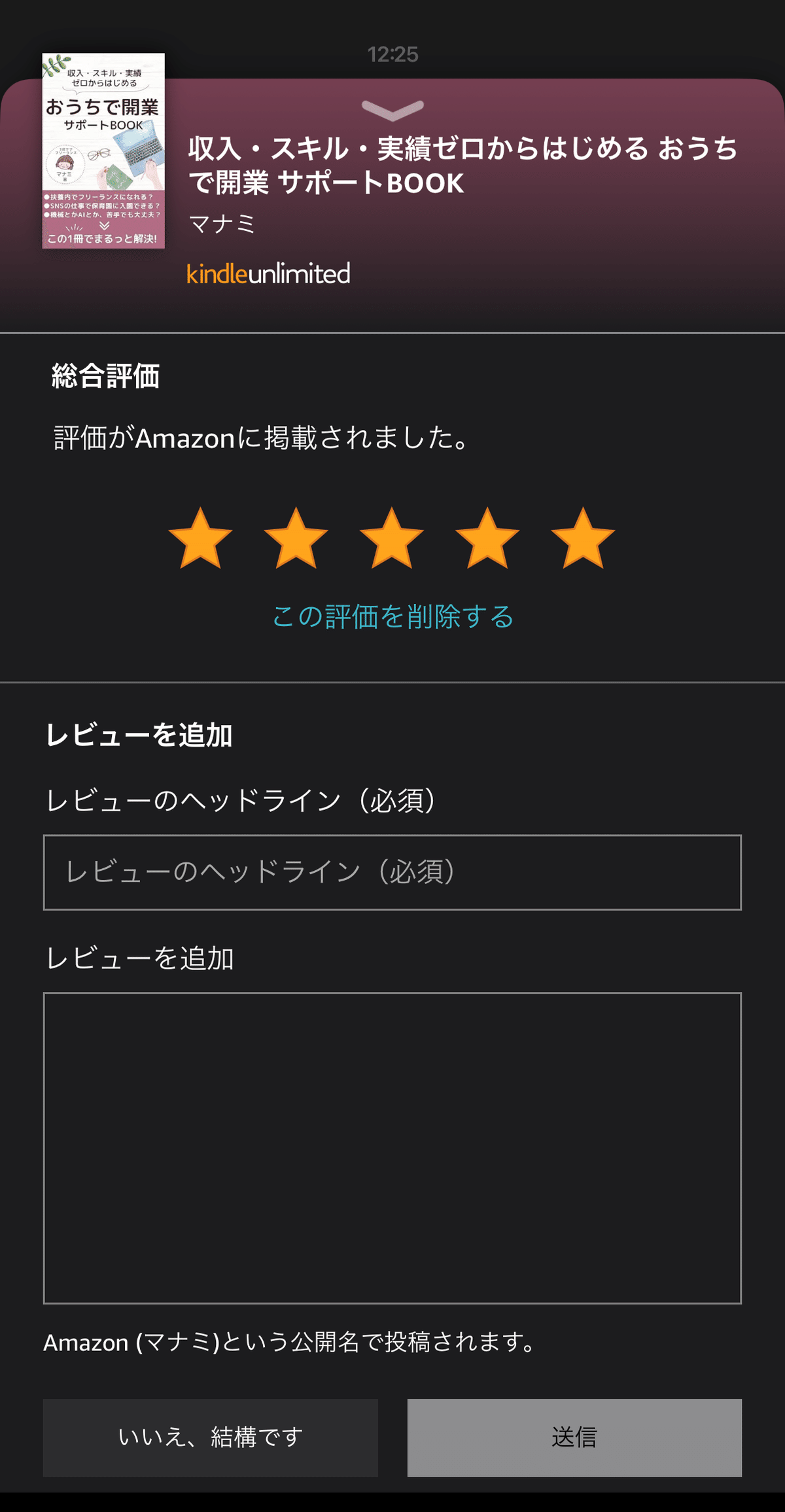
Task: Tap the book cover thumbnail
Action: tap(103, 151)
